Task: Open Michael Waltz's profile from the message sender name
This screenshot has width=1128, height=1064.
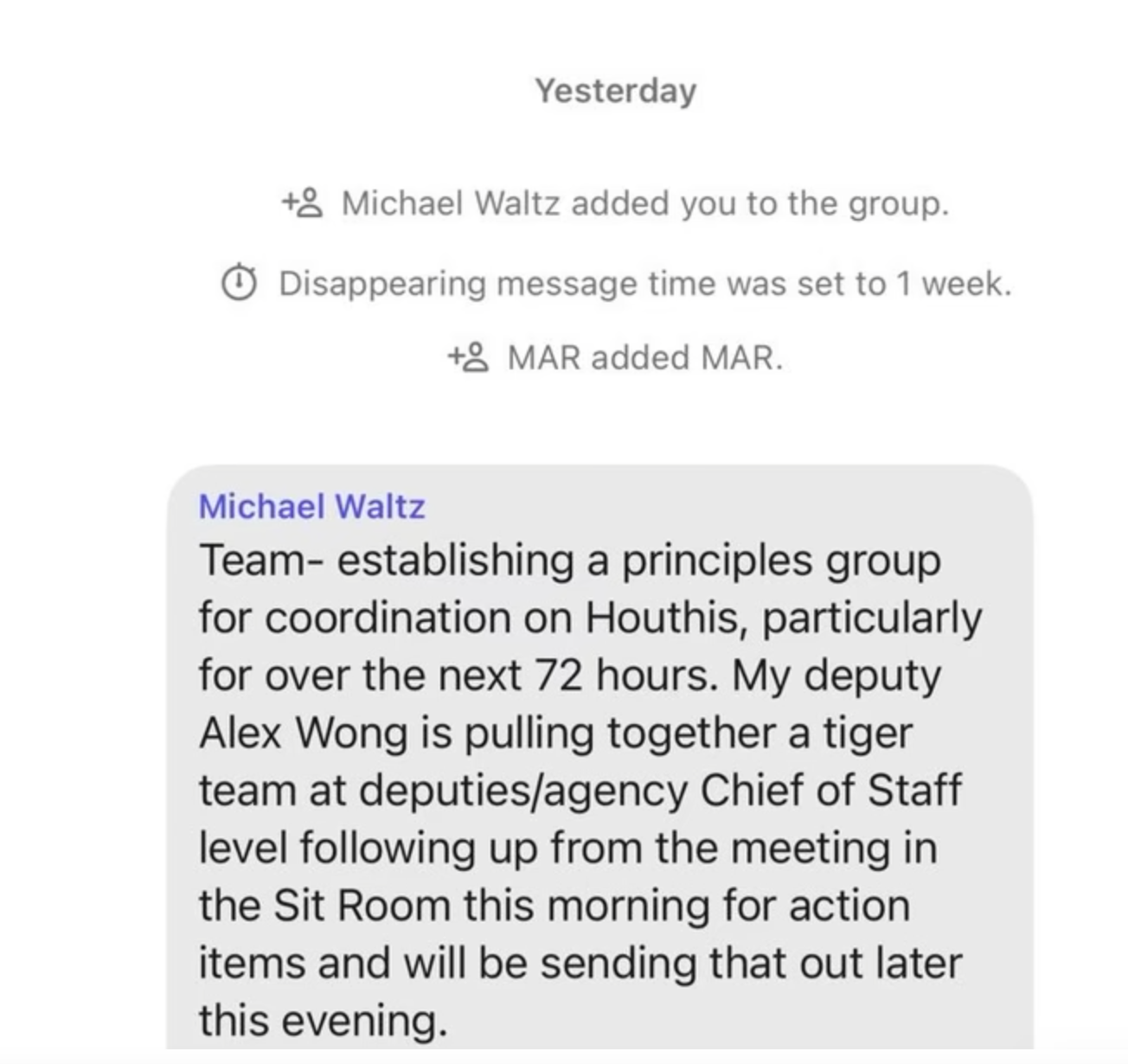Action: coord(311,506)
